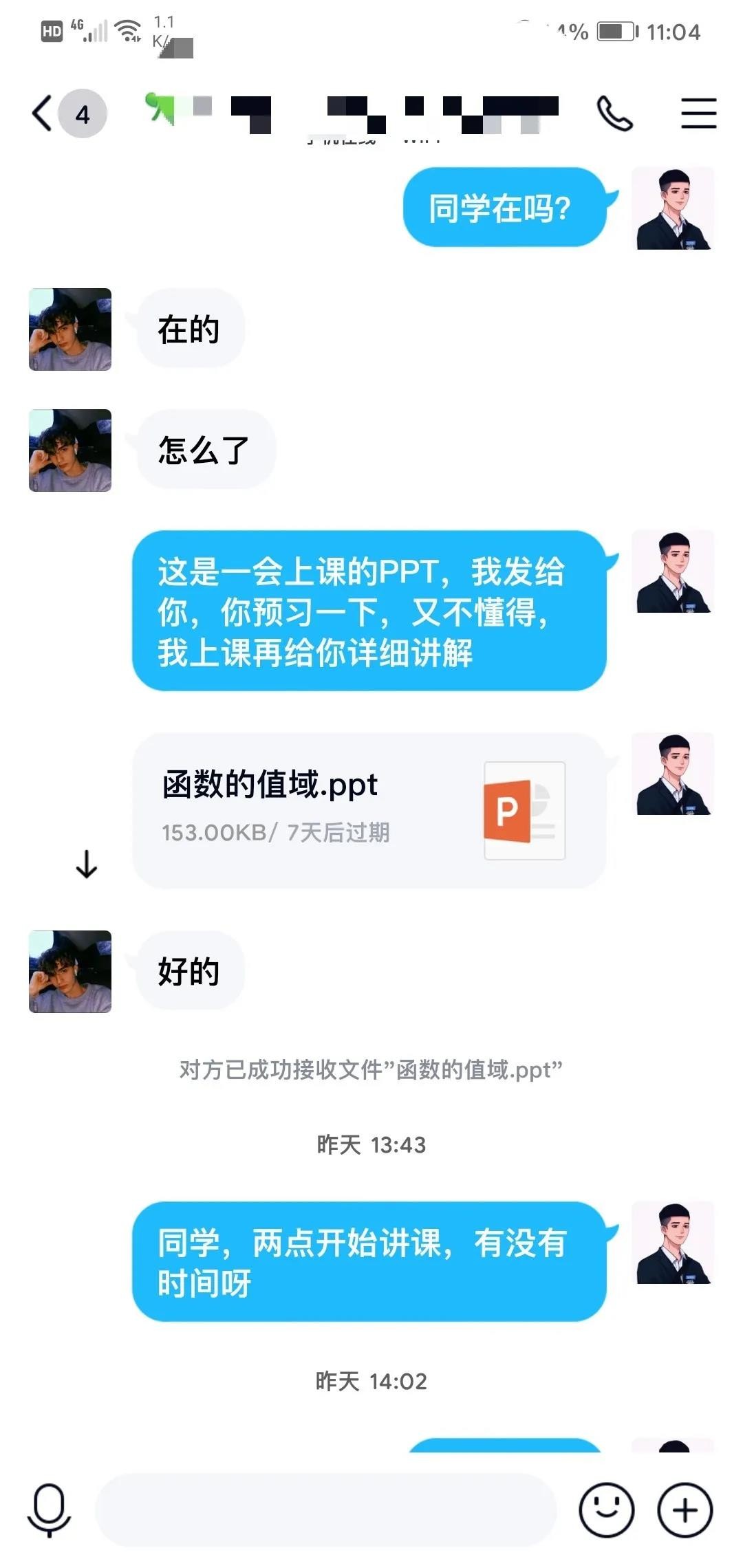This screenshot has width=743, height=1568.
Task: Go back to the message list
Action: coord(43,113)
